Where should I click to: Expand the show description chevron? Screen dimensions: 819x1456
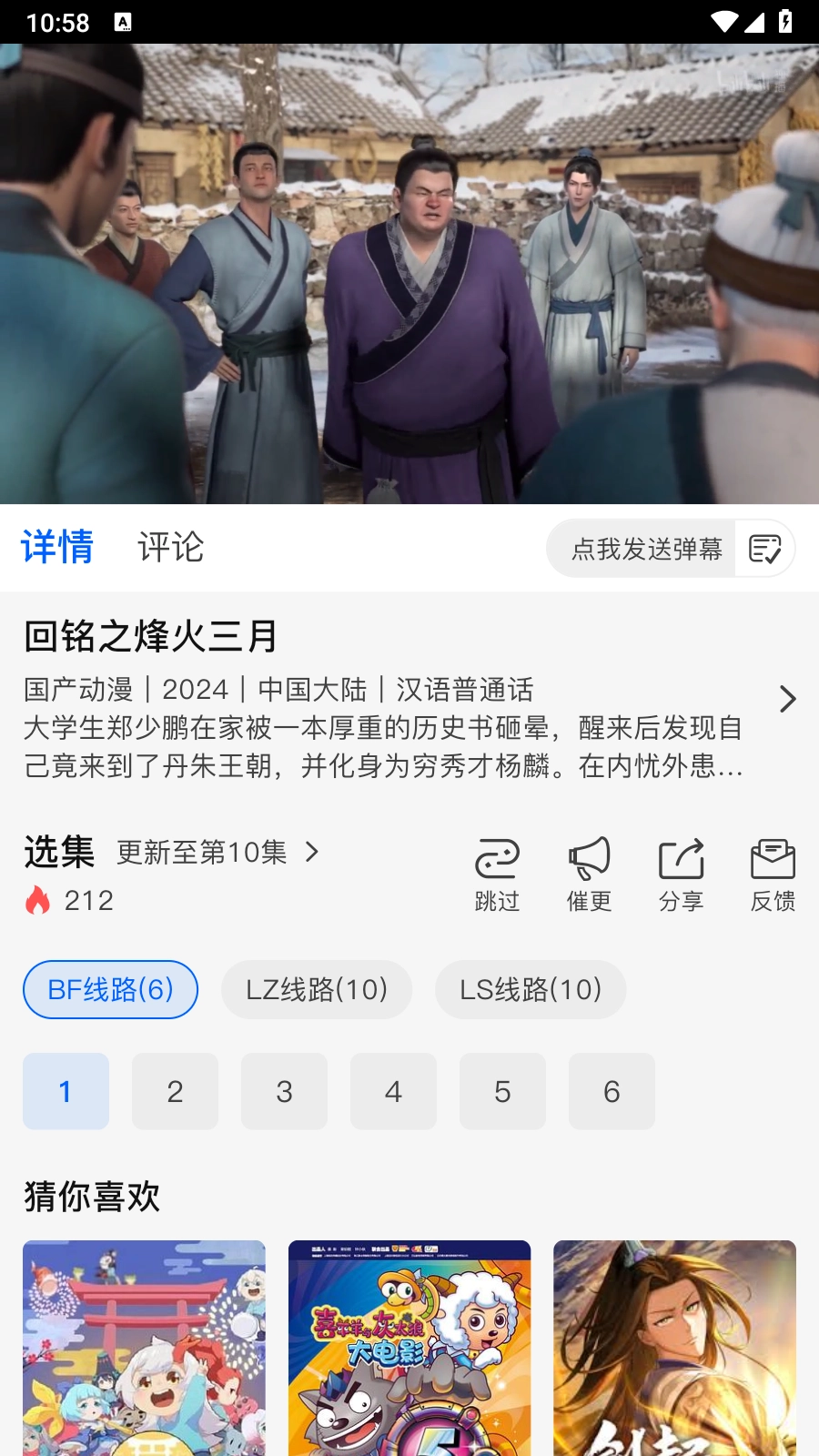[x=787, y=699]
